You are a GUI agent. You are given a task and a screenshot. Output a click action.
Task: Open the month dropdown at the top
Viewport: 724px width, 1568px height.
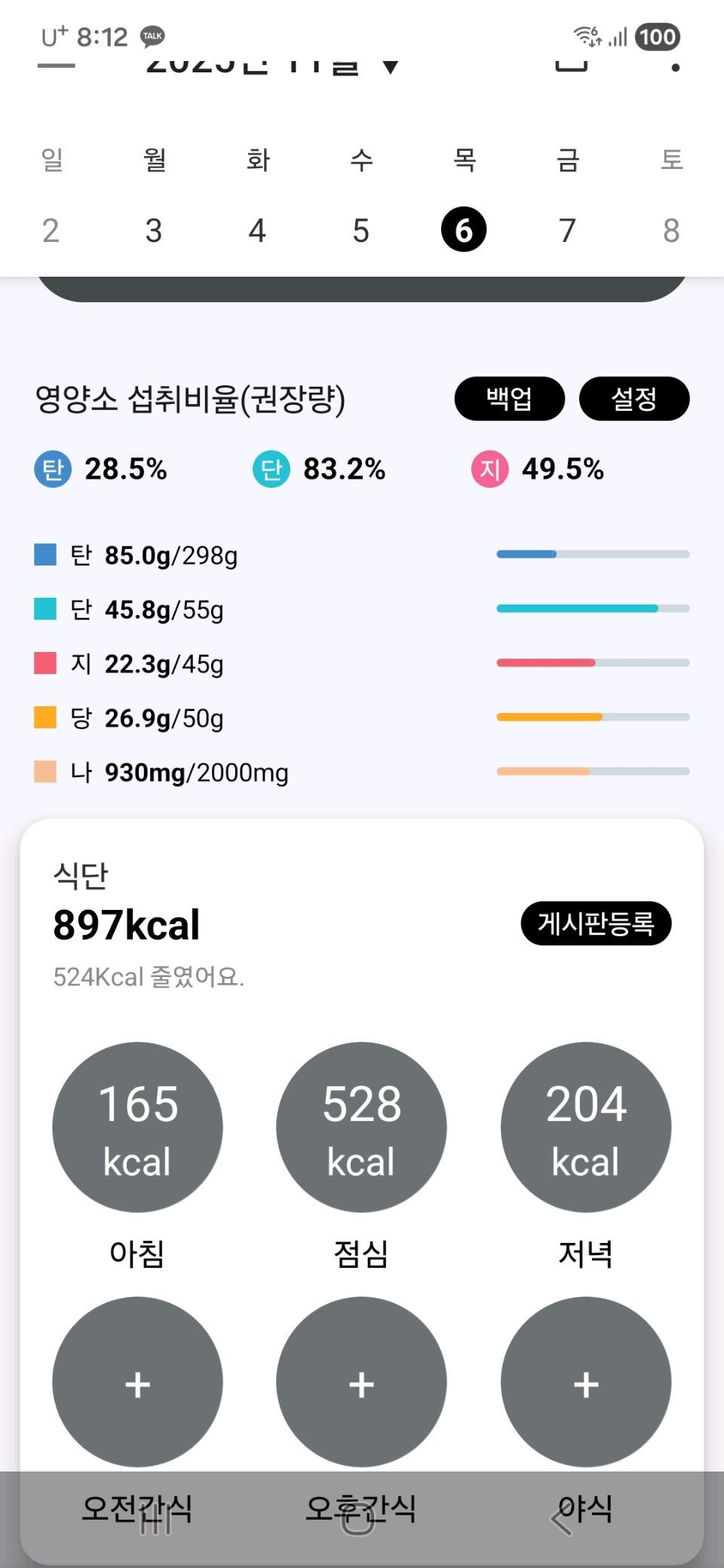389,66
